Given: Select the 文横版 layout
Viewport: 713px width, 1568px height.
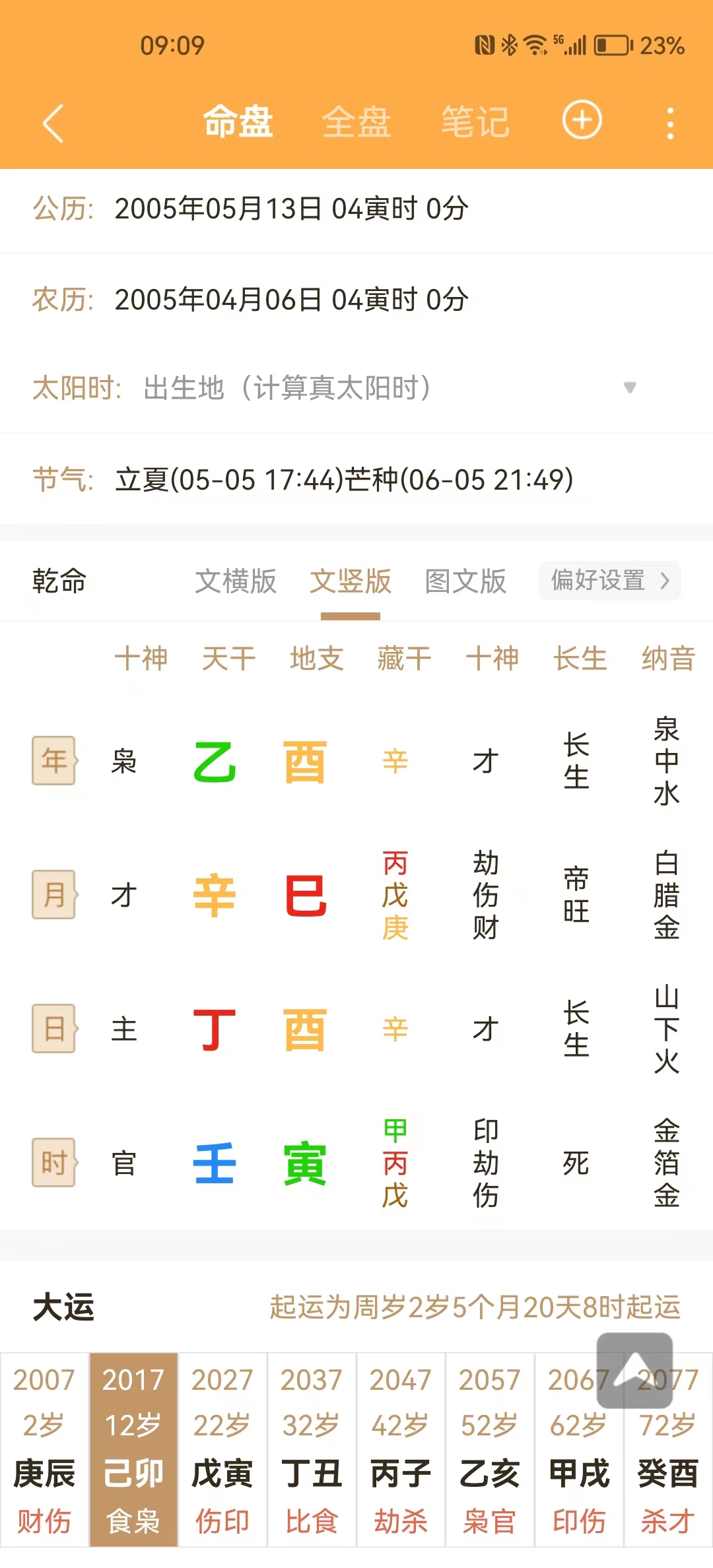Looking at the screenshot, I should click(x=236, y=581).
